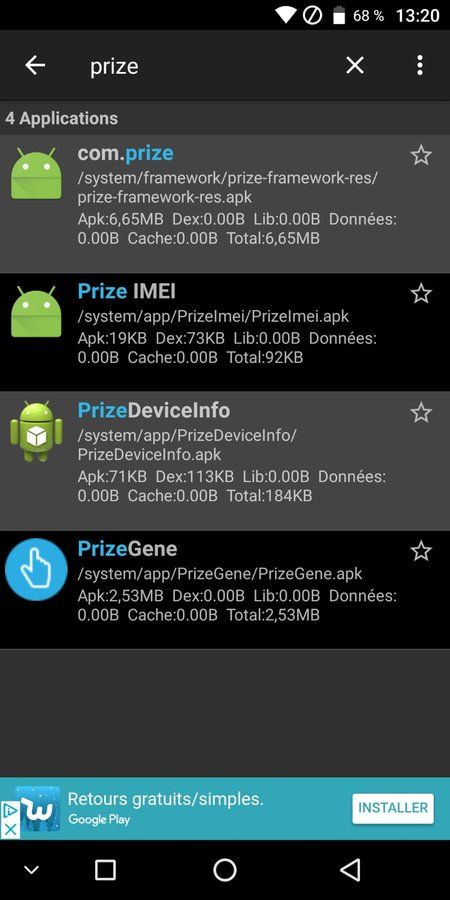Star the com.prize app
The image size is (450, 900).
421,156
